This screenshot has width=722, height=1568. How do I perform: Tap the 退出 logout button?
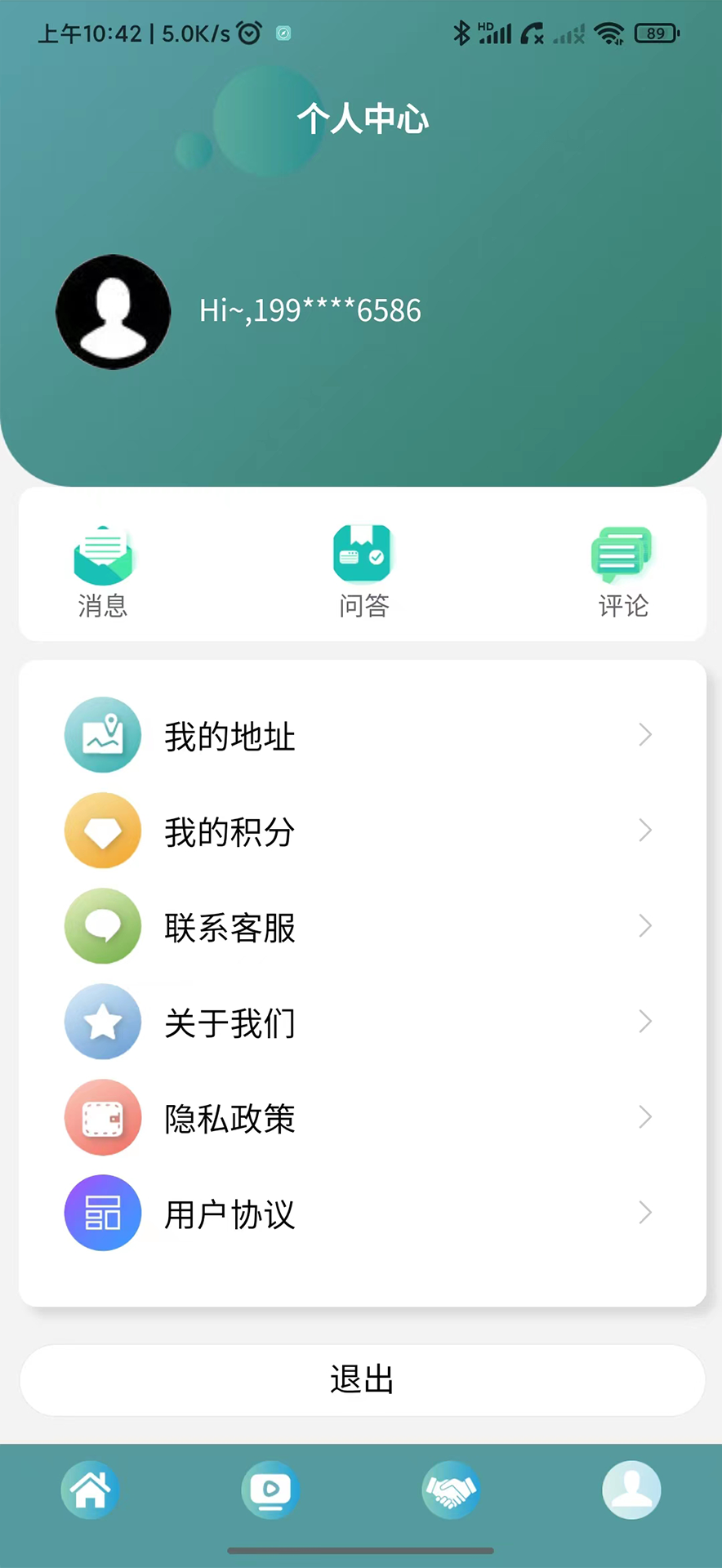coord(362,1380)
